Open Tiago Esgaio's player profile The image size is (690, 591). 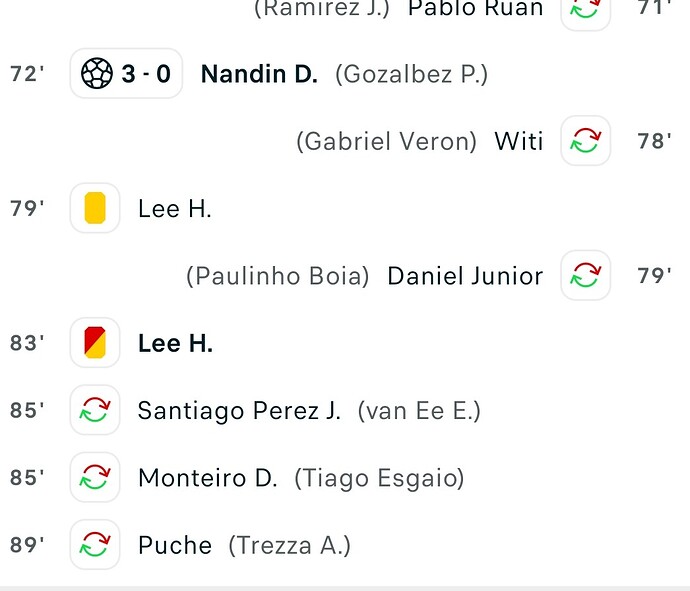tap(379, 478)
